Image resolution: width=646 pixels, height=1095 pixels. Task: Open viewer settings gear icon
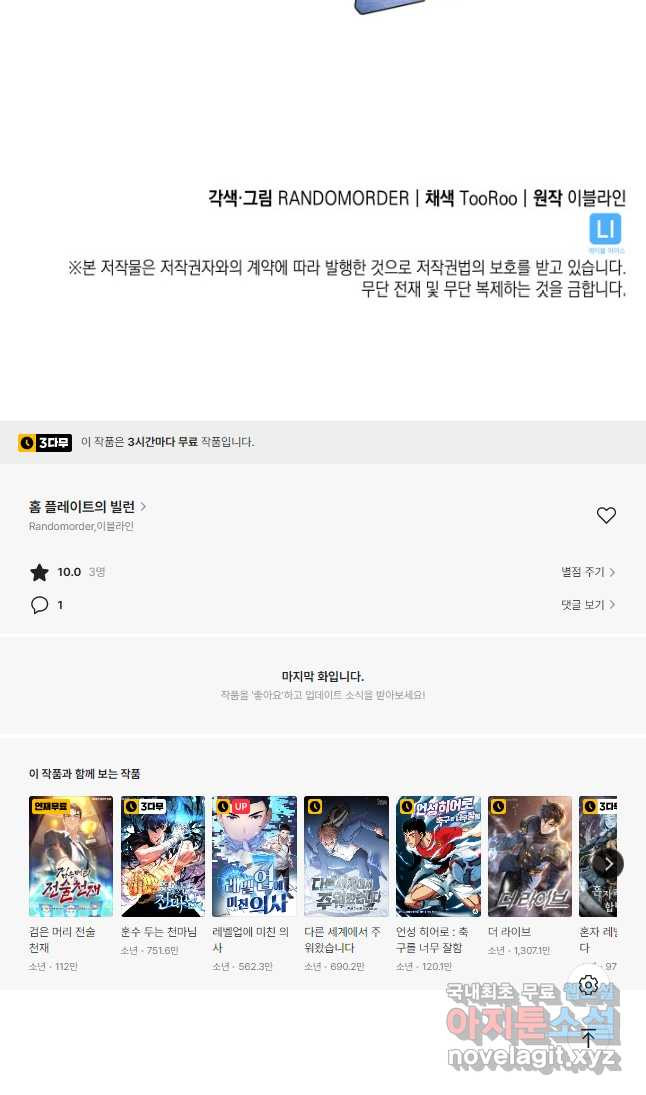point(588,985)
